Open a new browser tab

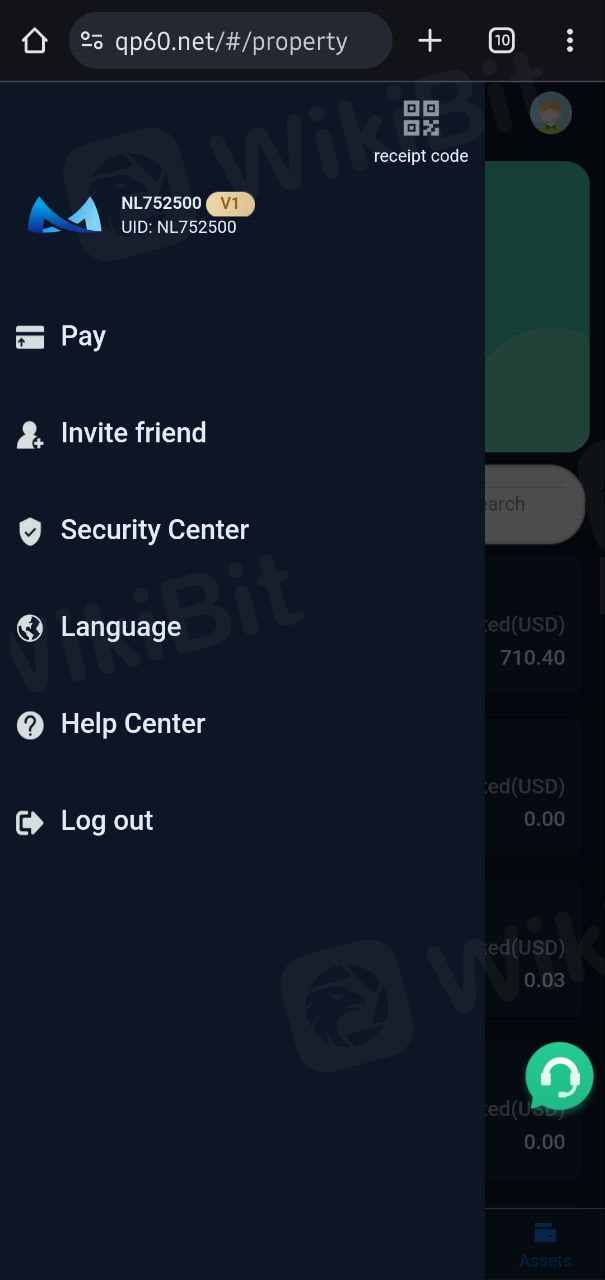point(429,41)
